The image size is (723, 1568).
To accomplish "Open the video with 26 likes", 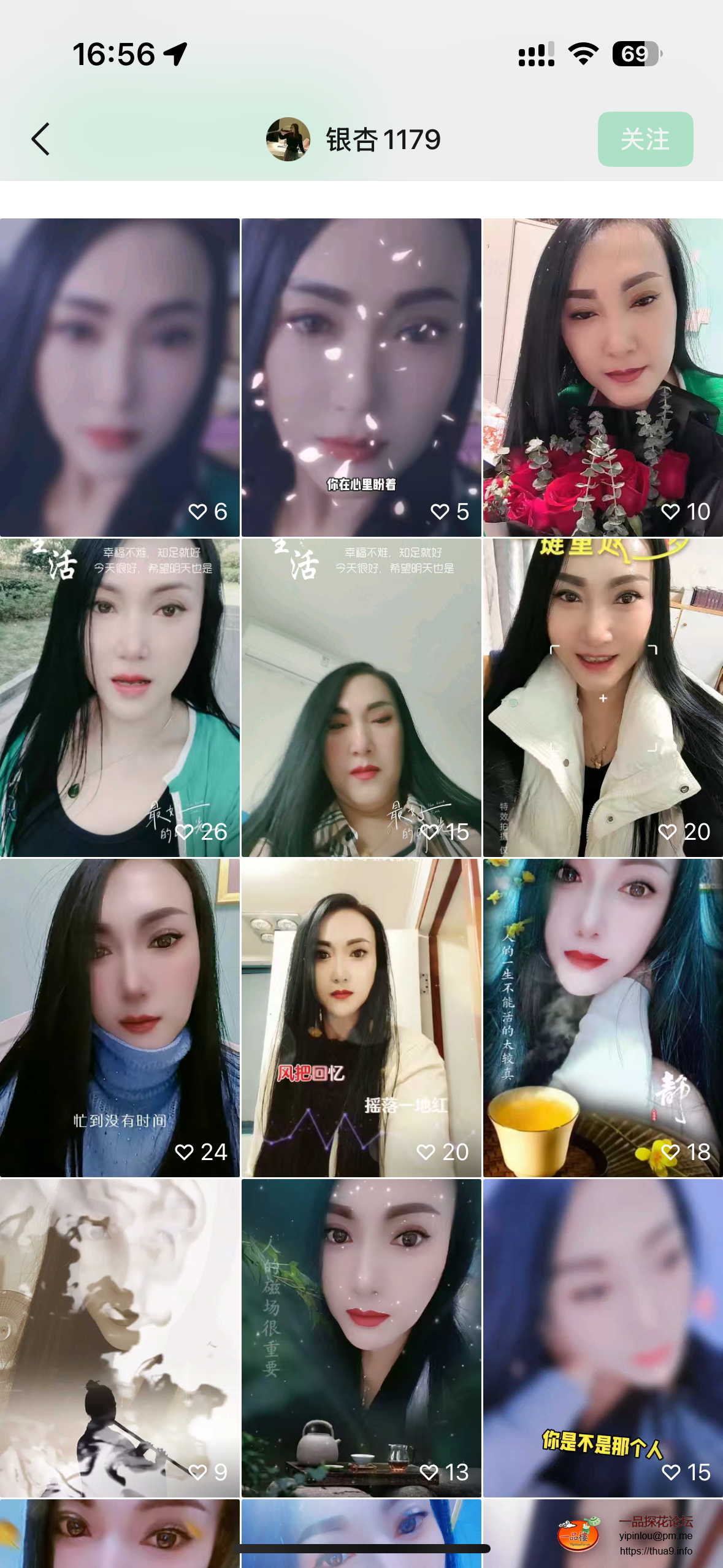I will coord(120,698).
